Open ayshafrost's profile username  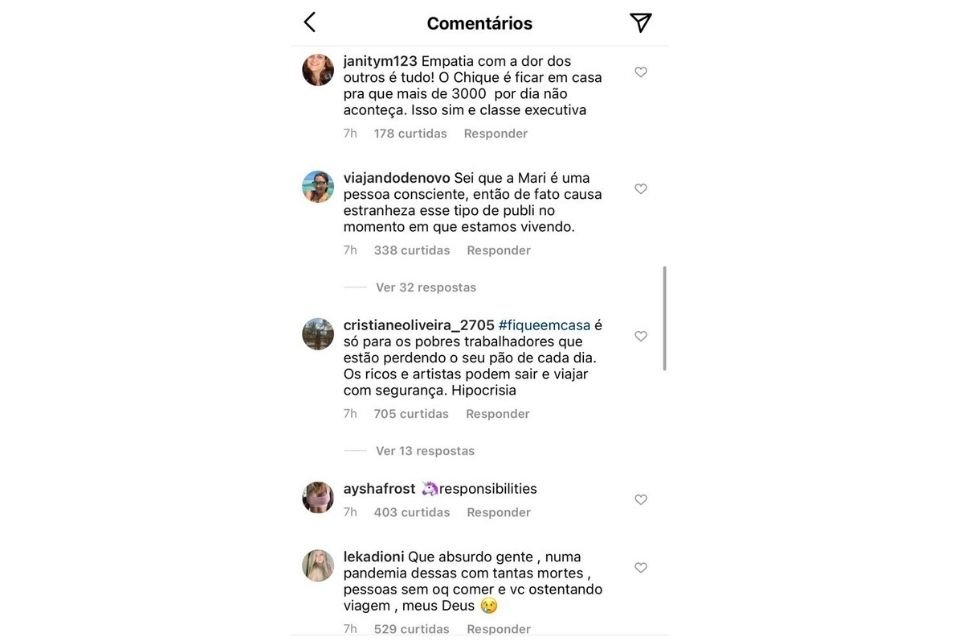point(378,489)
